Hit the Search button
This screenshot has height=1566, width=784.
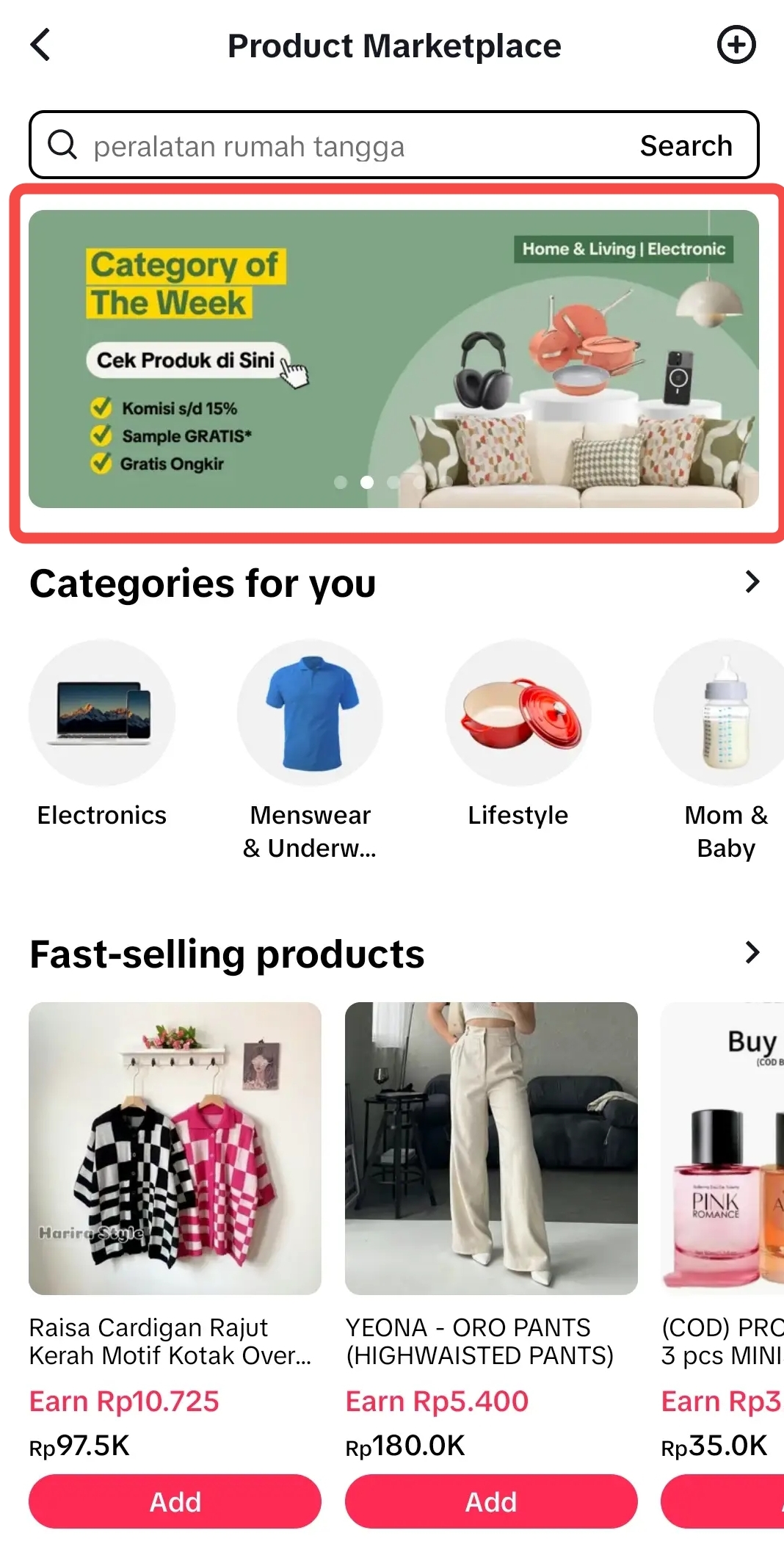(686, 145)
